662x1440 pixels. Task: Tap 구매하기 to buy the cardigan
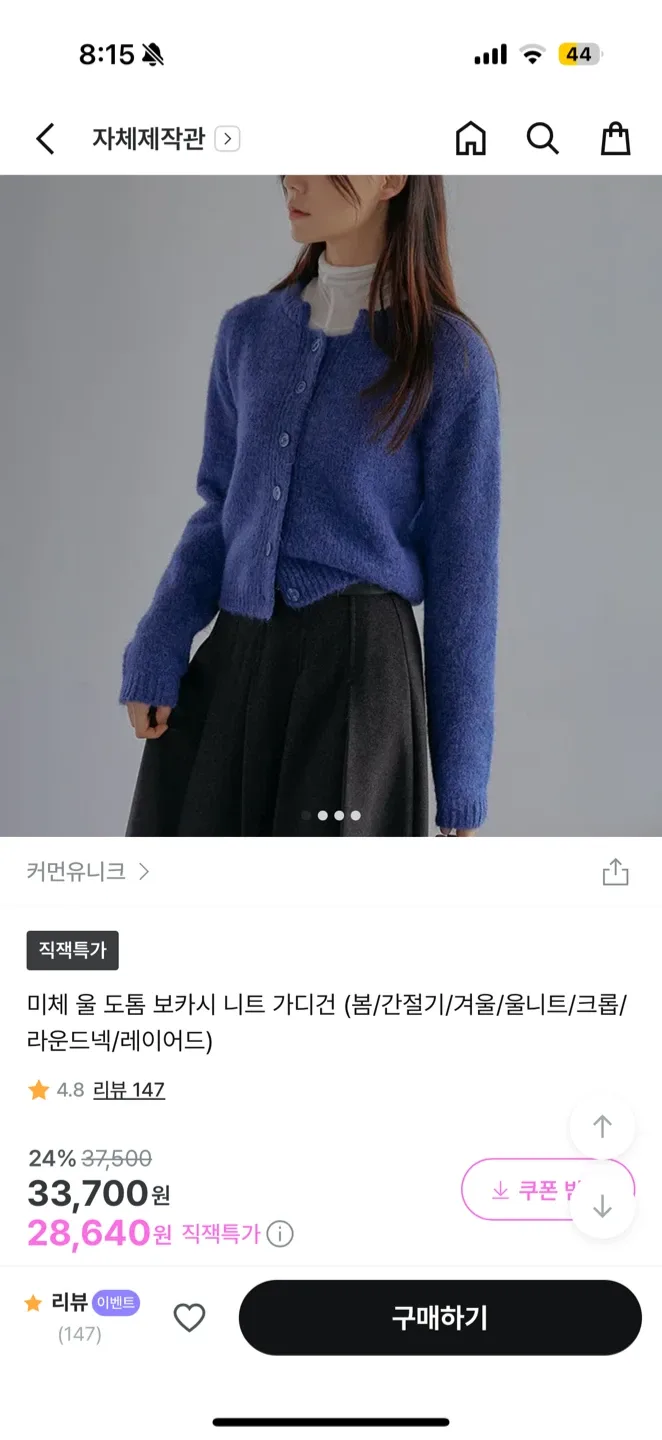pyautogui.click(x=439, y=1318)
